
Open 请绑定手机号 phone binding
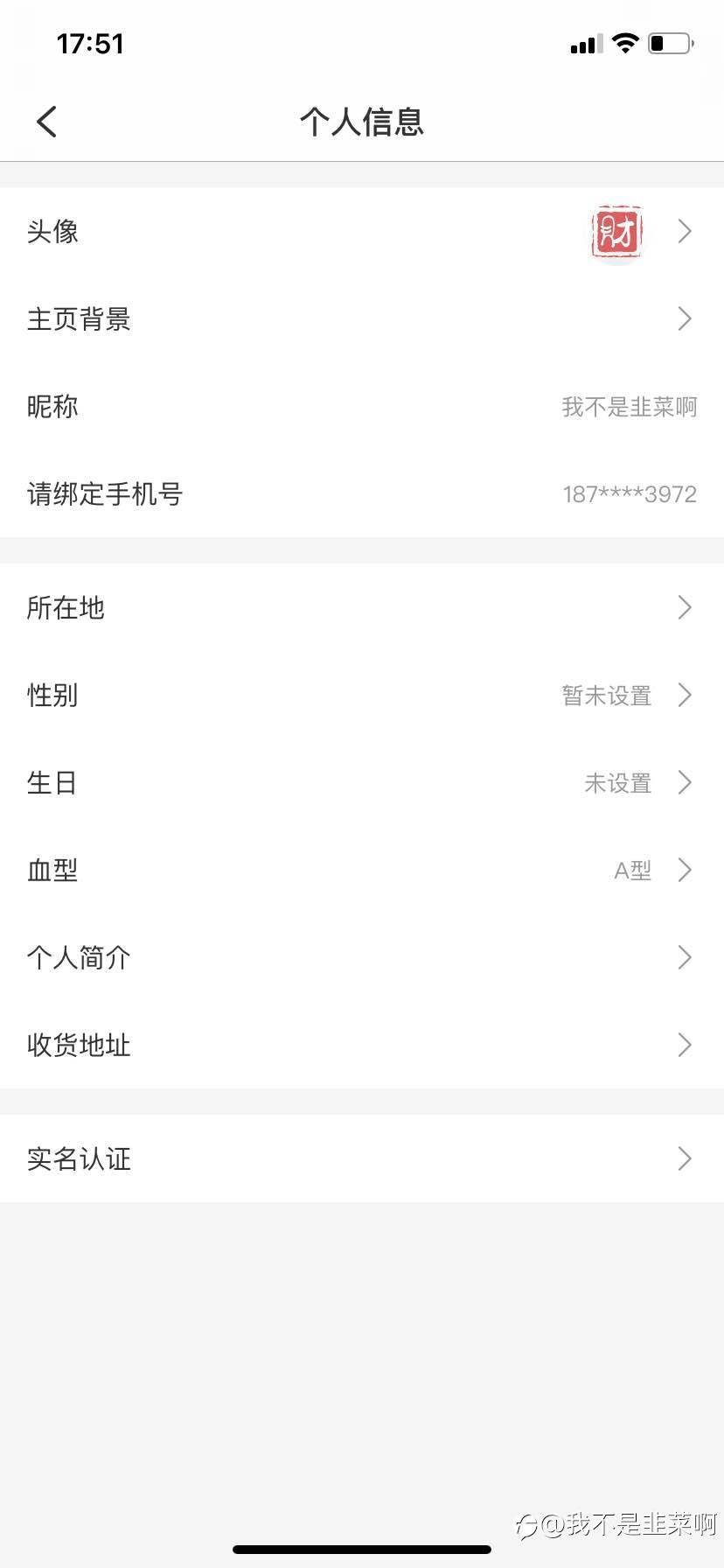click(362, 493)
